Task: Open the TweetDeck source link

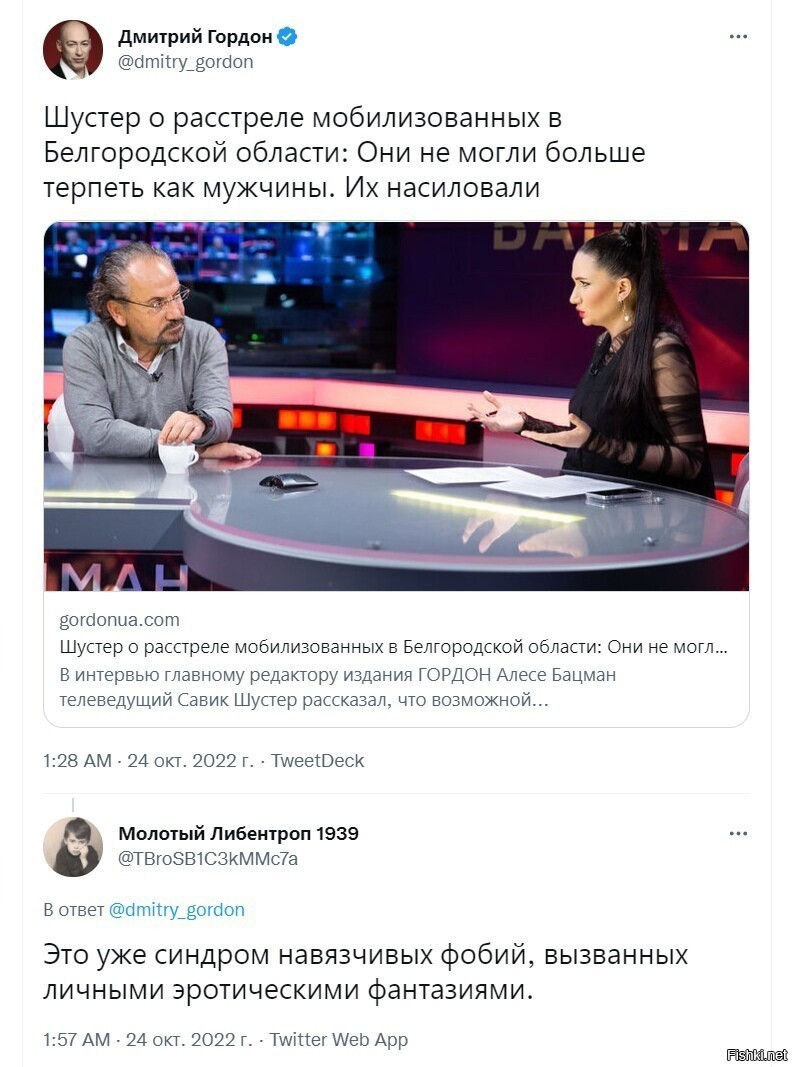Action: [x=317, y=761]
